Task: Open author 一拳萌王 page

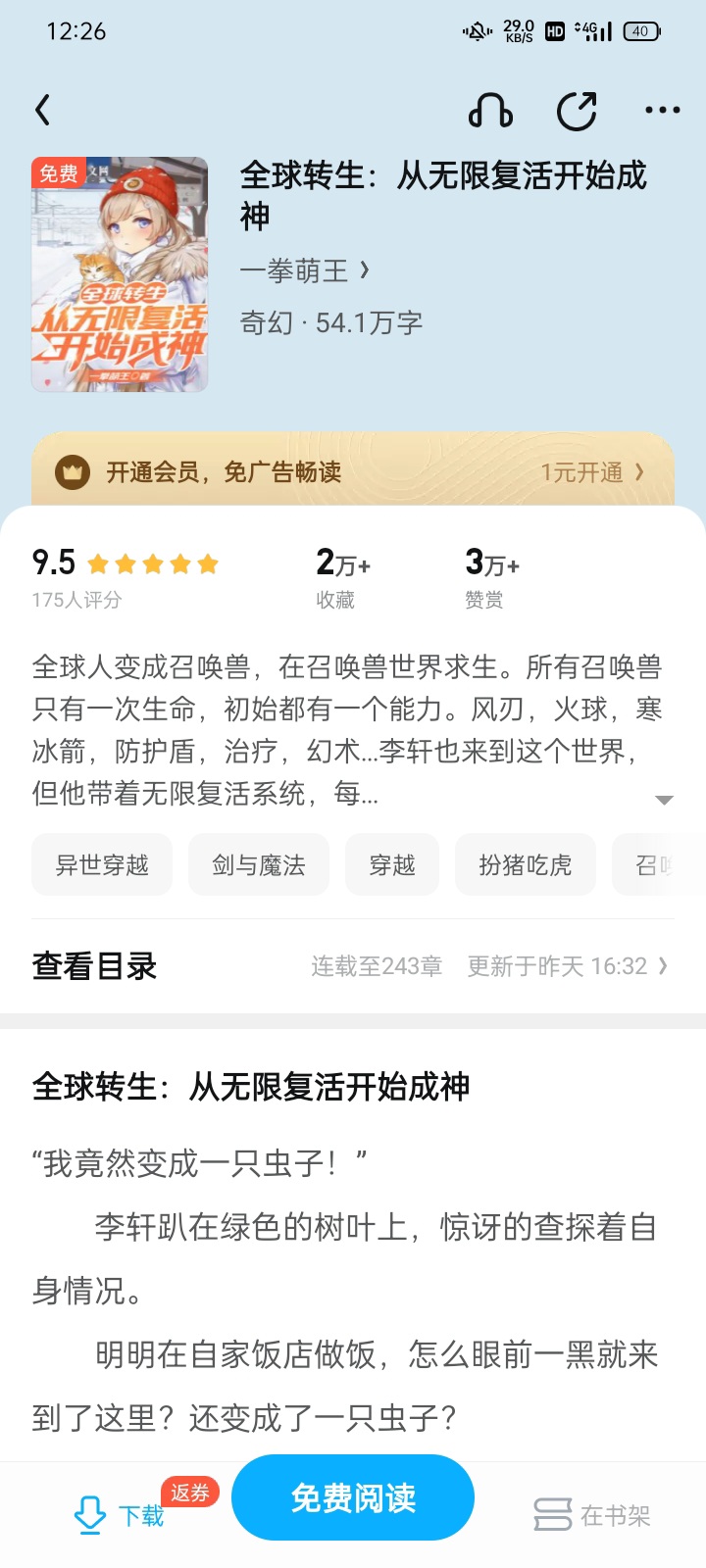Action: (x=304, y=270)
